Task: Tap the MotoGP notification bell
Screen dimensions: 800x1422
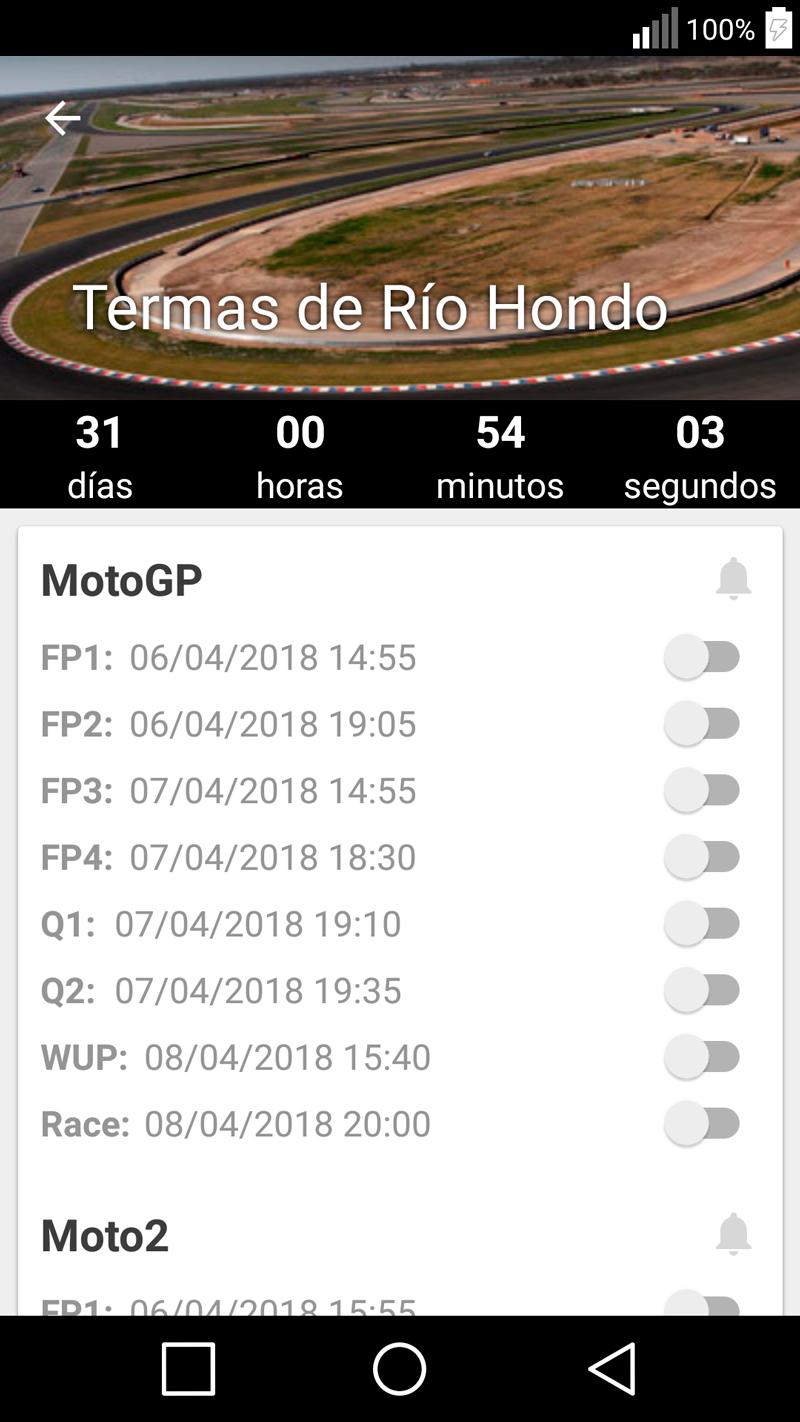Action: click(733, 579)
